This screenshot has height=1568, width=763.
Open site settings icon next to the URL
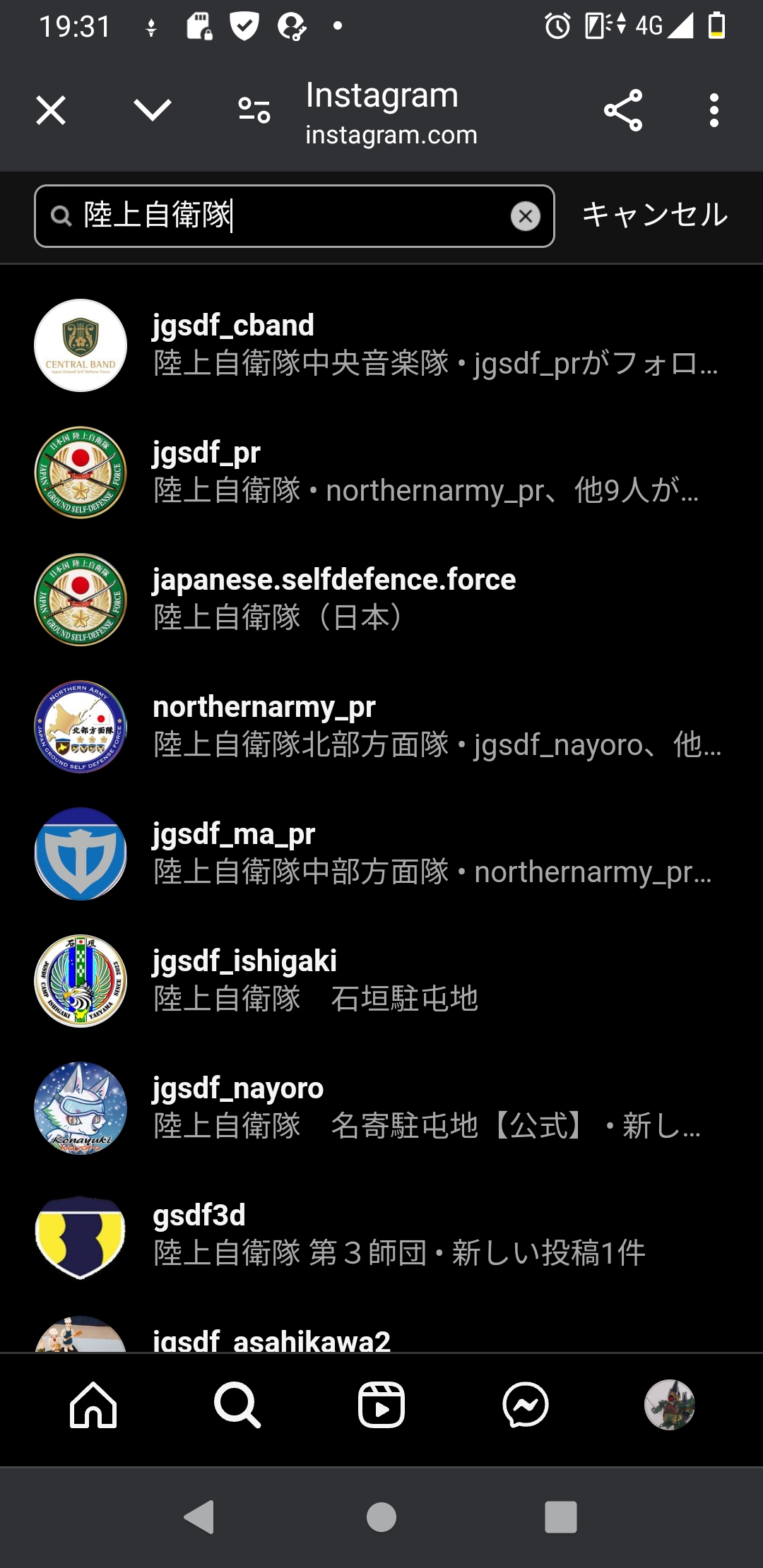point(254,110)
